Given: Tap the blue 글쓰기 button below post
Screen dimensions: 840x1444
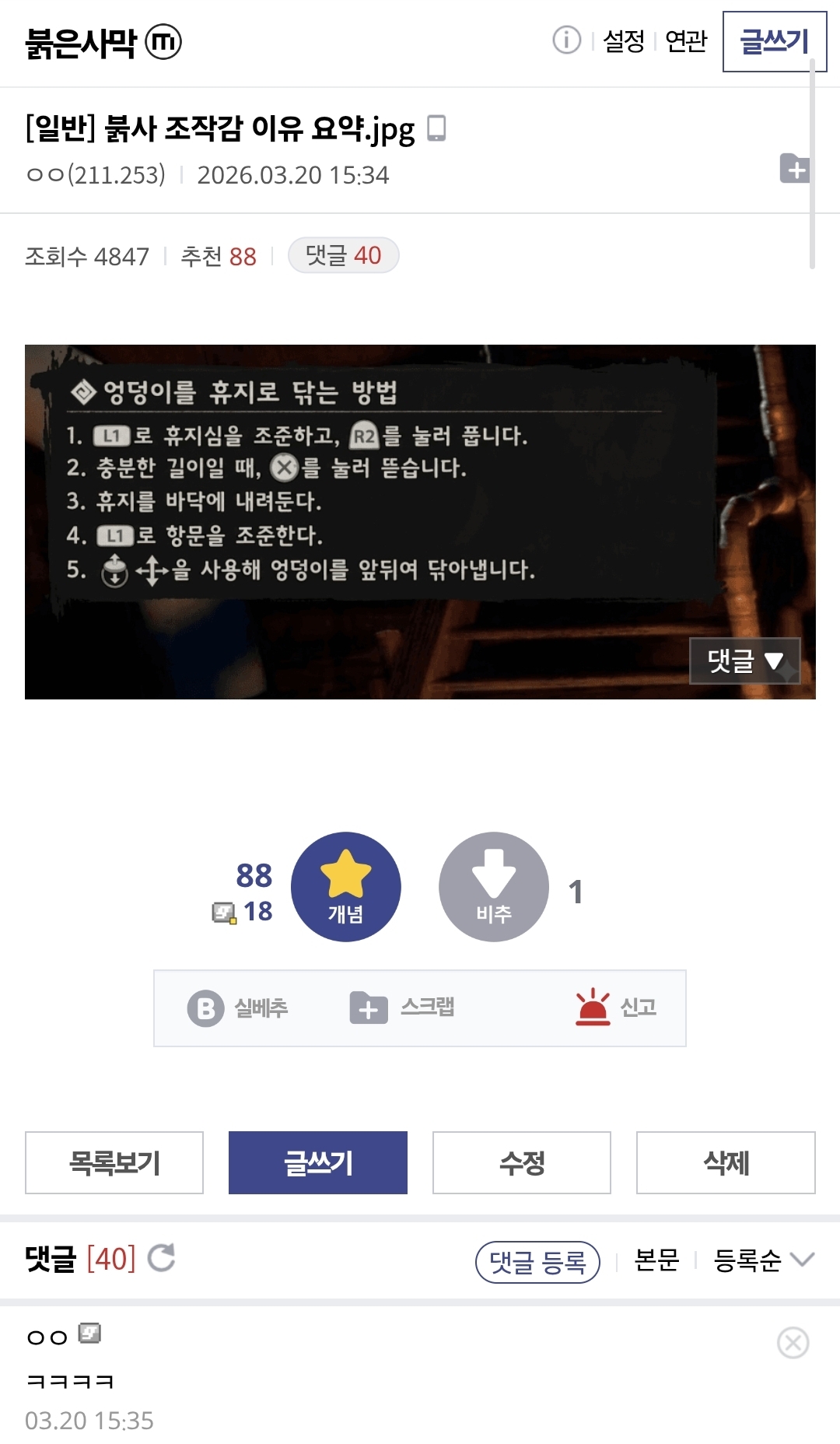Looking at the screenshot, I should pos(317,1162).
